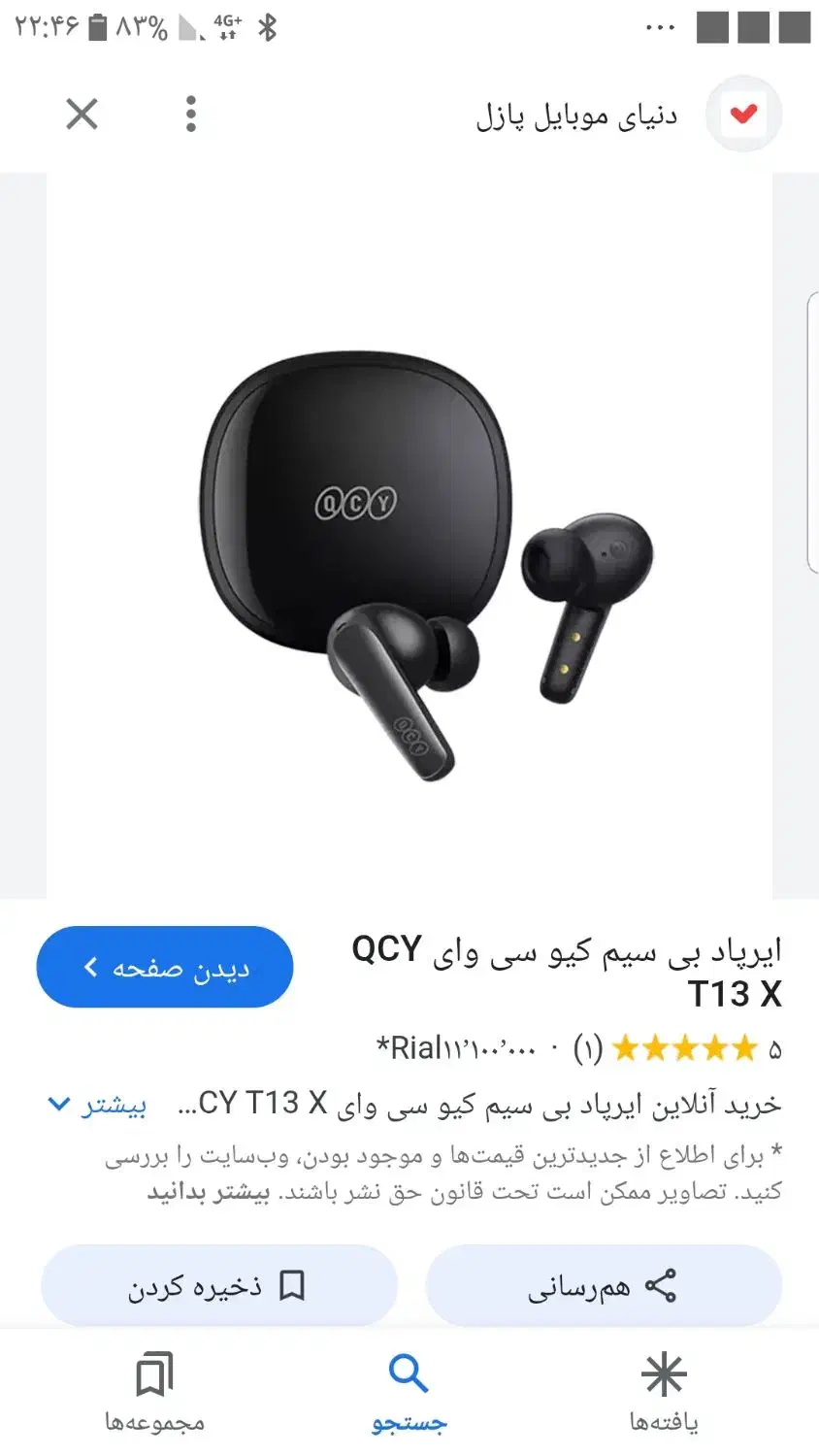Viewport: 819px width, 1456px height.
Task: Expand the description with بیشتر
Action: pos(98,1105)
